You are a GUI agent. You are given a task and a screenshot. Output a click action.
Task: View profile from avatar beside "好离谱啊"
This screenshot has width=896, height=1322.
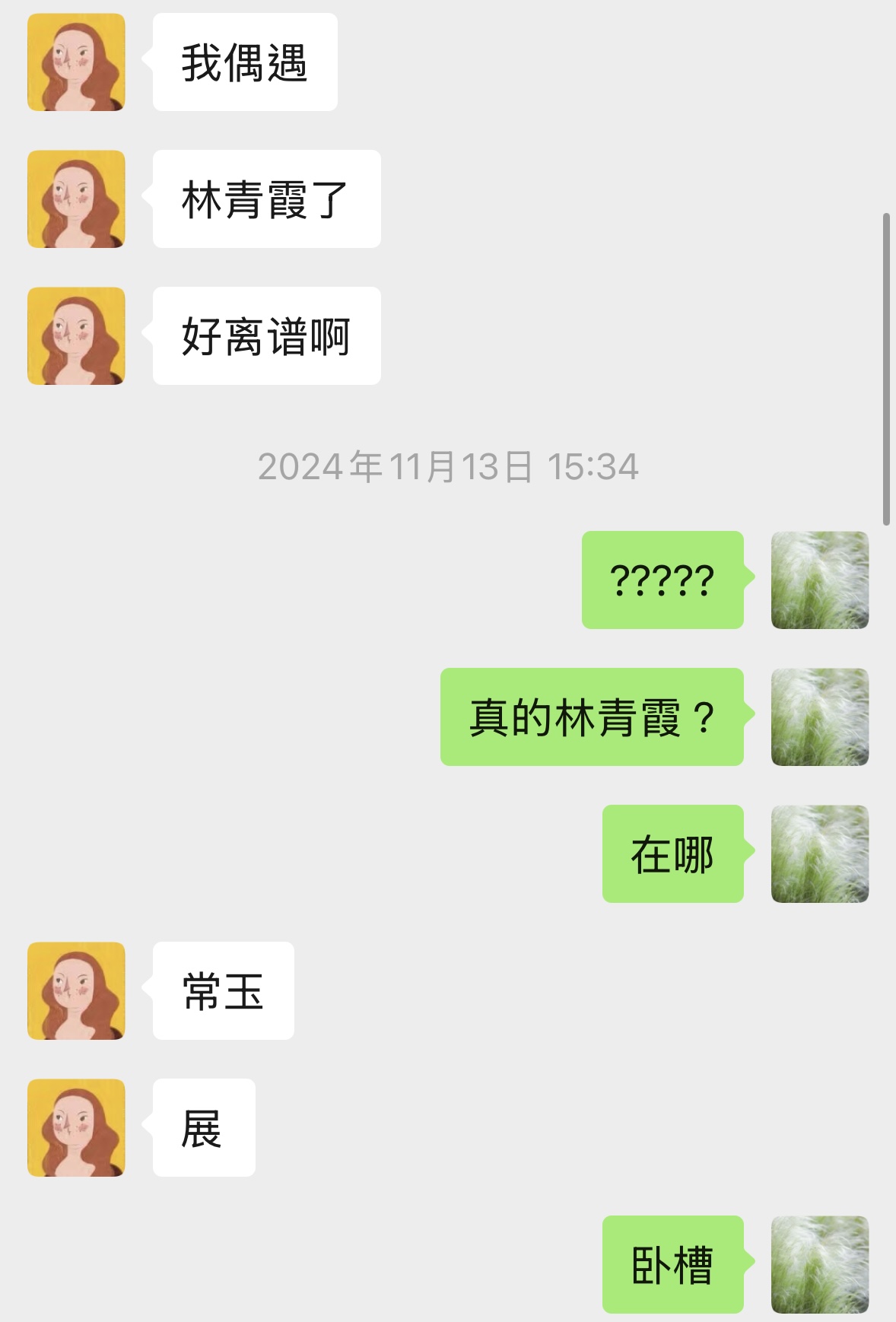tap(76, 336)
